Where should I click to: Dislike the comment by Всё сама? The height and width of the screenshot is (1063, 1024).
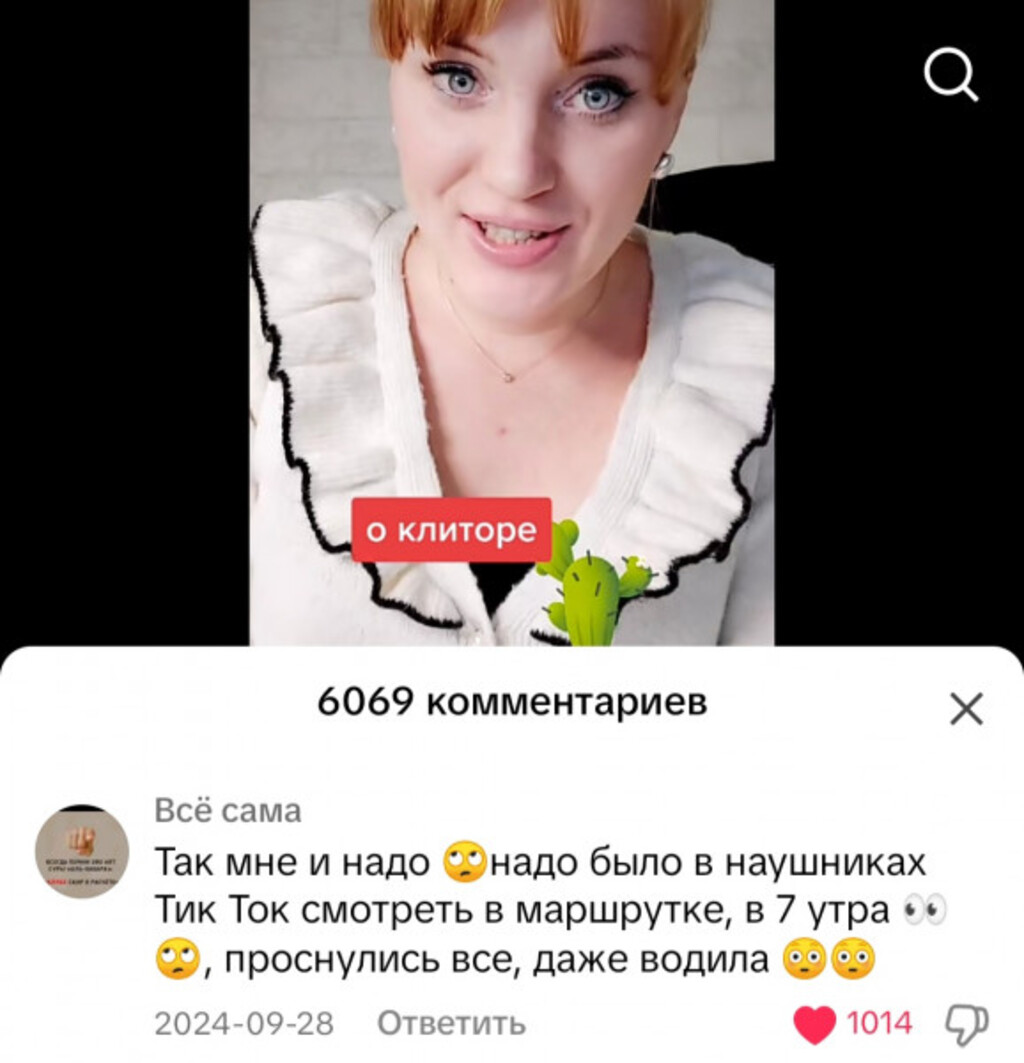tap(966, 1024)
